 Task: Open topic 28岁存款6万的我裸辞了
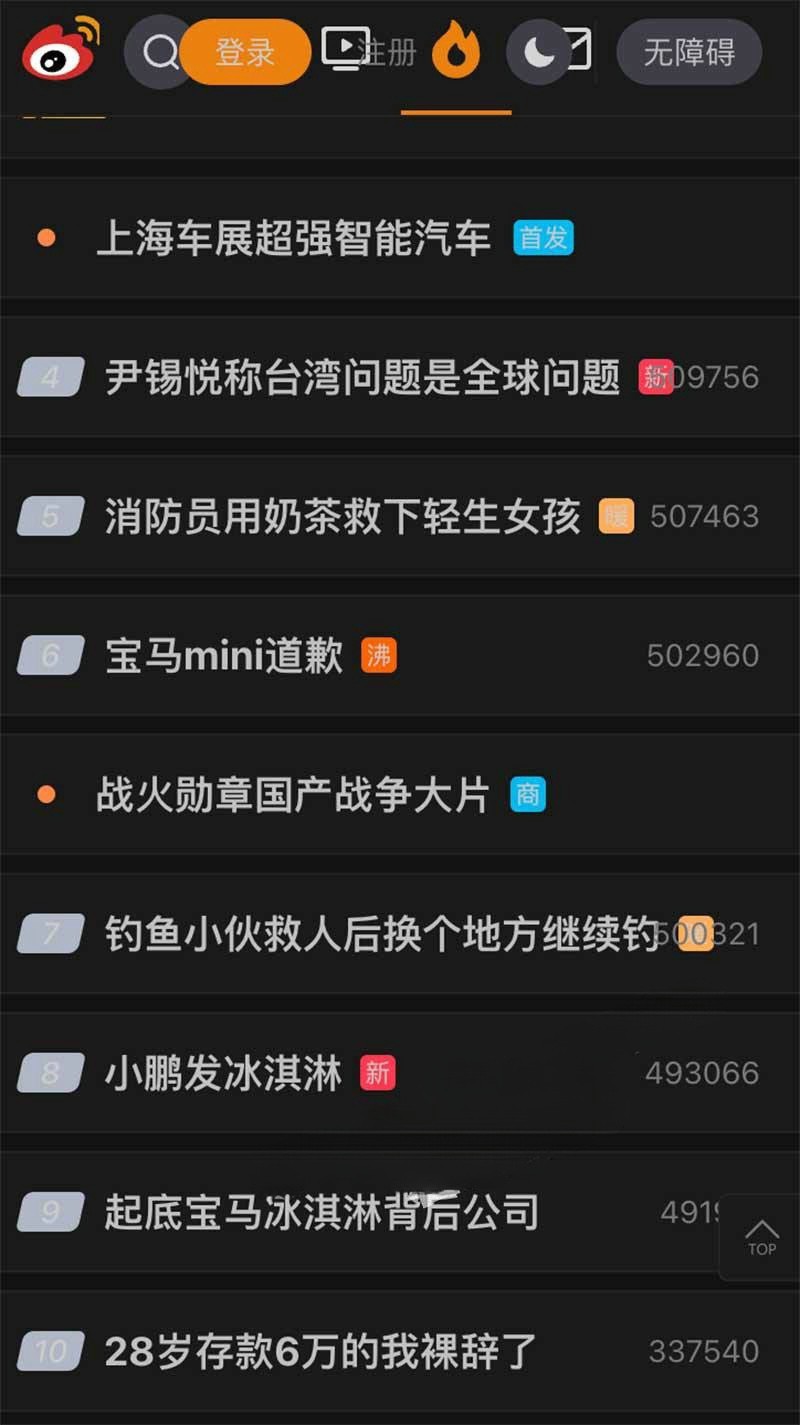click(320, 1352)
